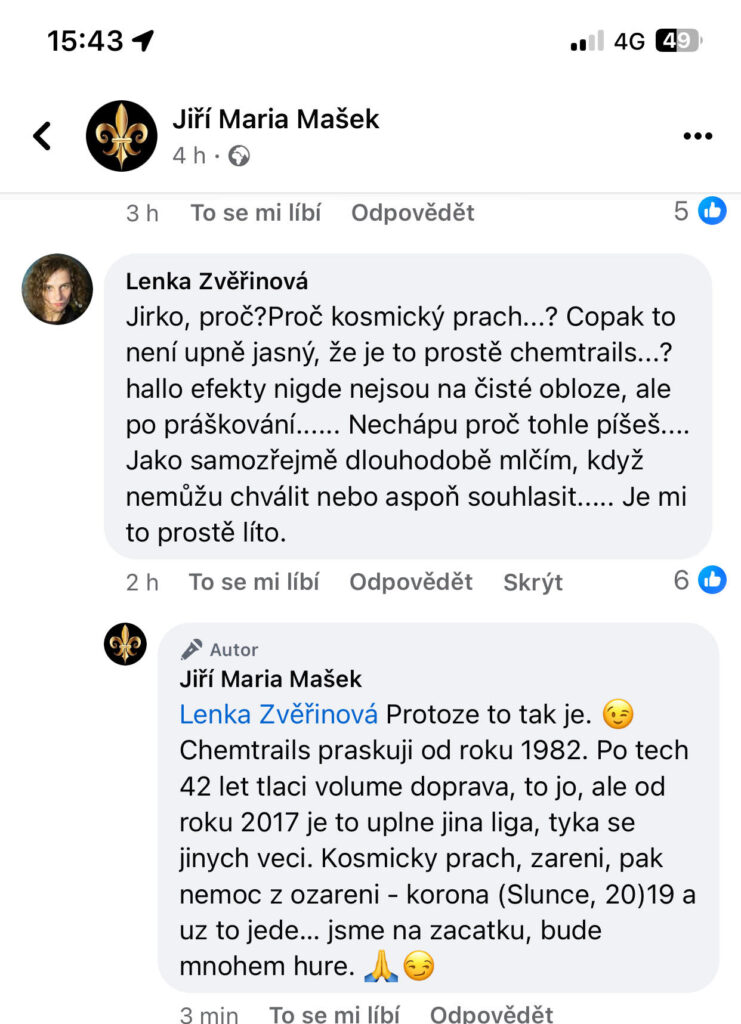View the 5 reactions on the top comment

pyautogui.click(x=699, y=210)
